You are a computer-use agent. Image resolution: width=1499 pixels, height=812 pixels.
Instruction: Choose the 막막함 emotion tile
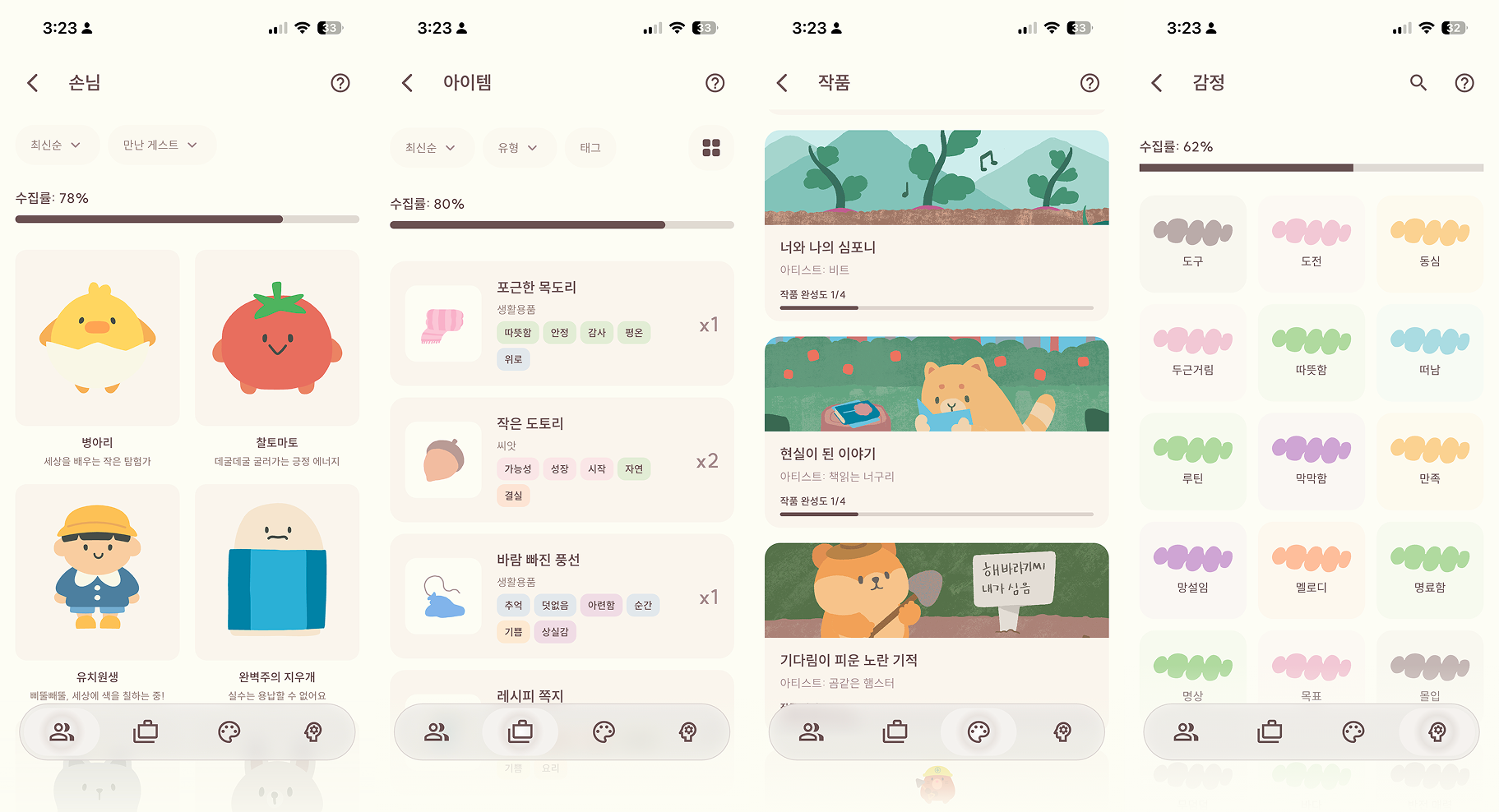(1311, 461)
